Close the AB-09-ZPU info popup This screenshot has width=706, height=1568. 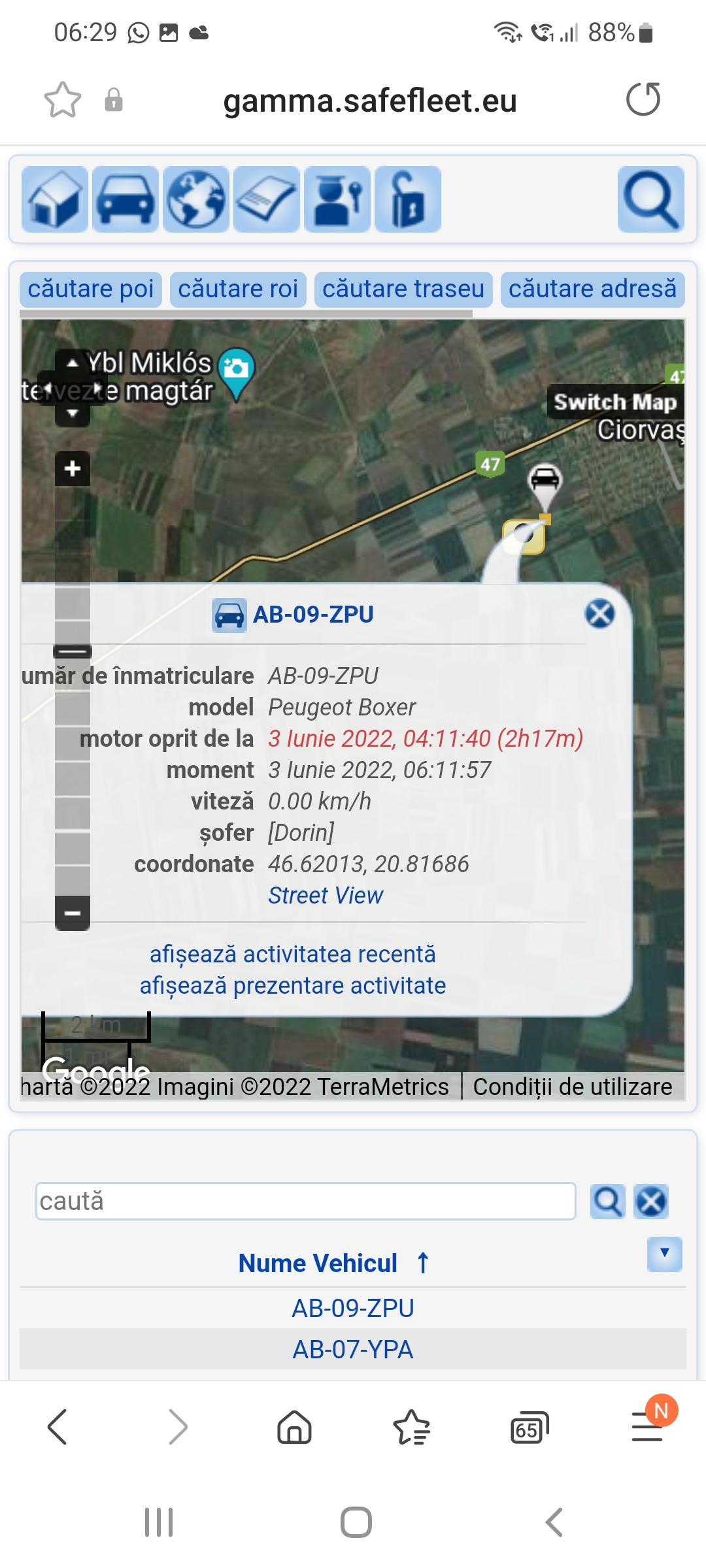point(599,613)
